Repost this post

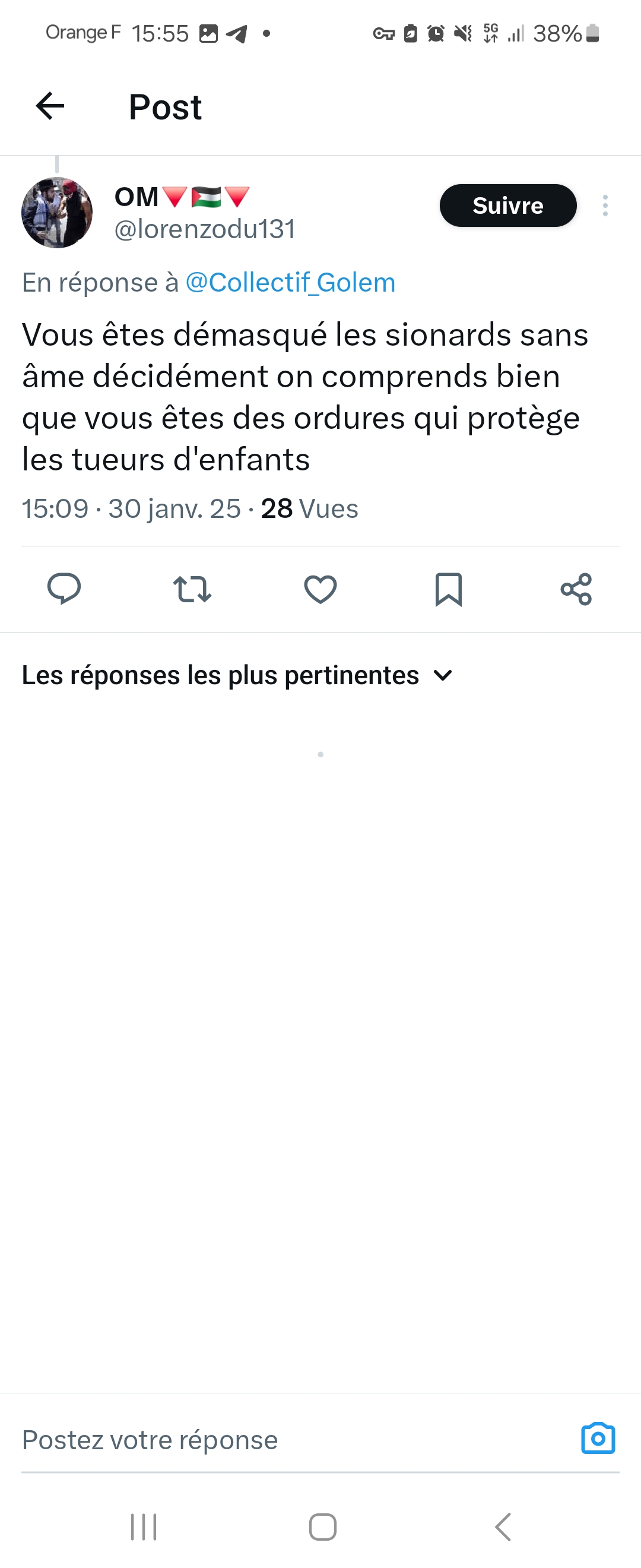[x=192, y=589]
